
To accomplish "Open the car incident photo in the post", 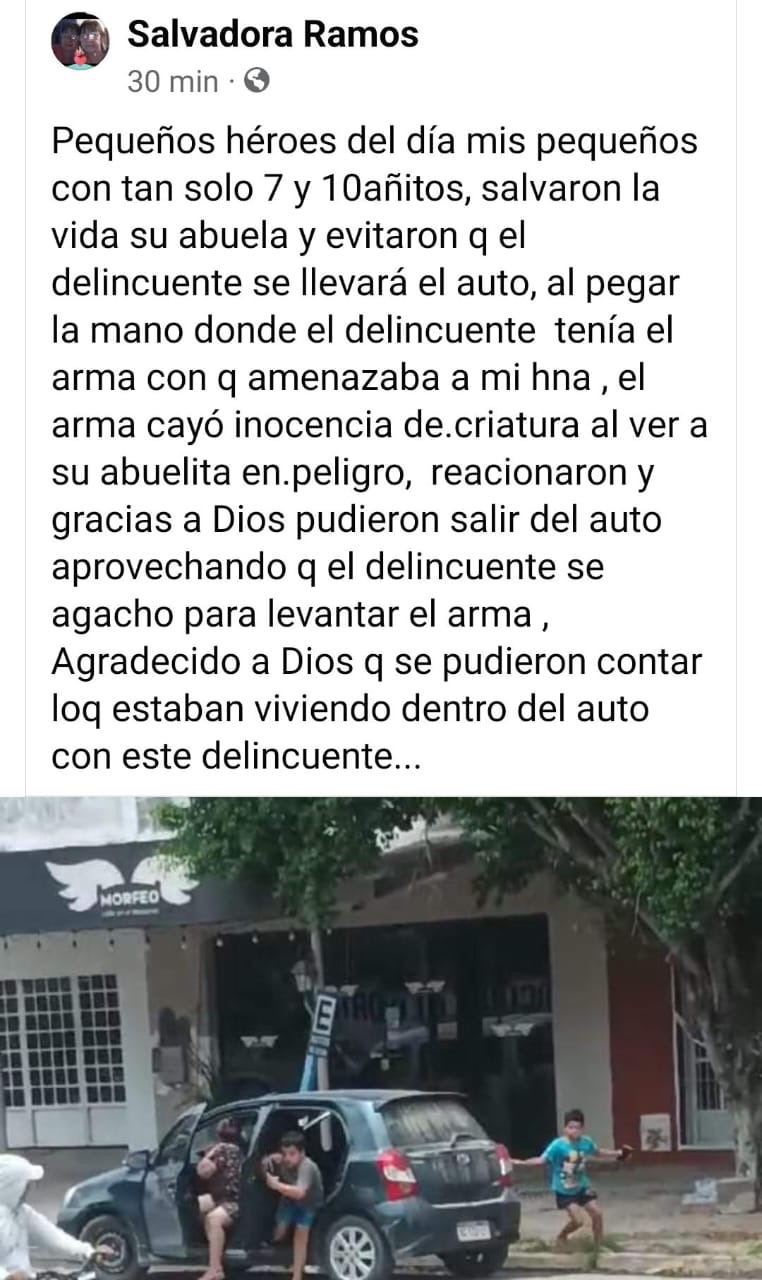I will click(381, 1038).
